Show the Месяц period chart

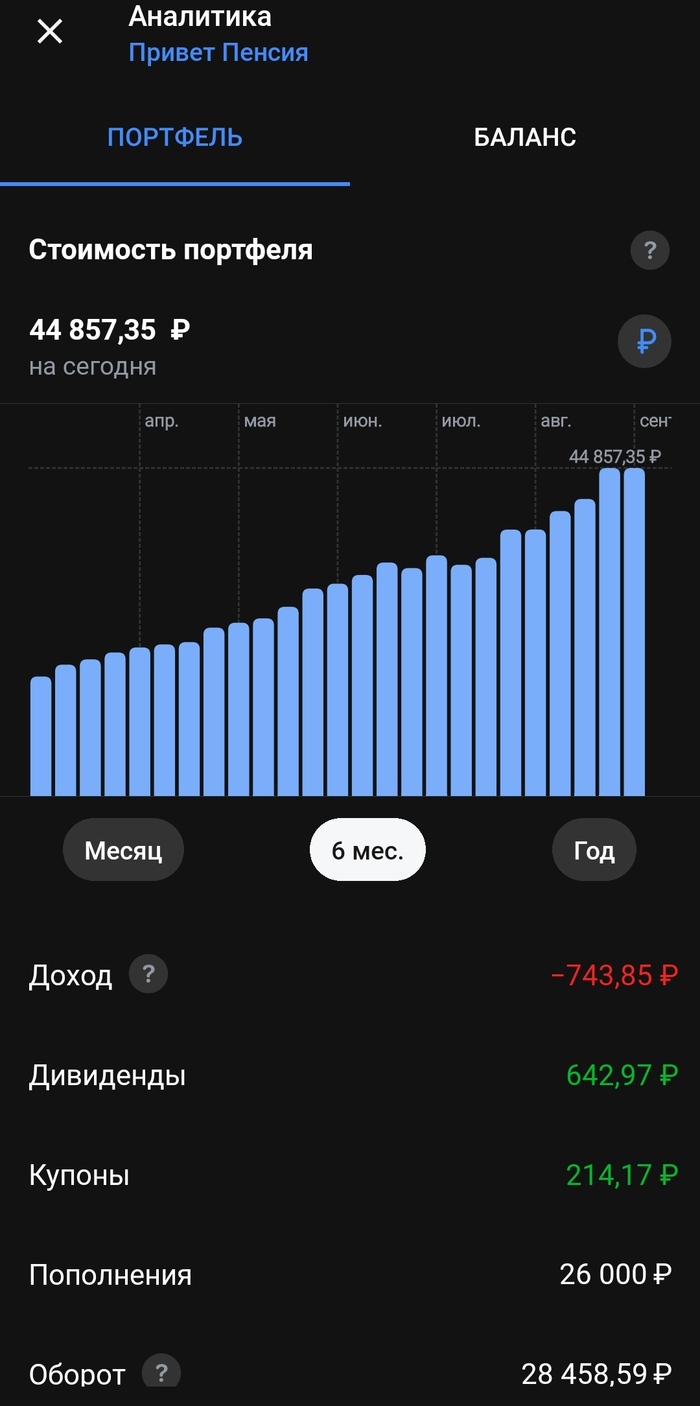coord(123,850)
